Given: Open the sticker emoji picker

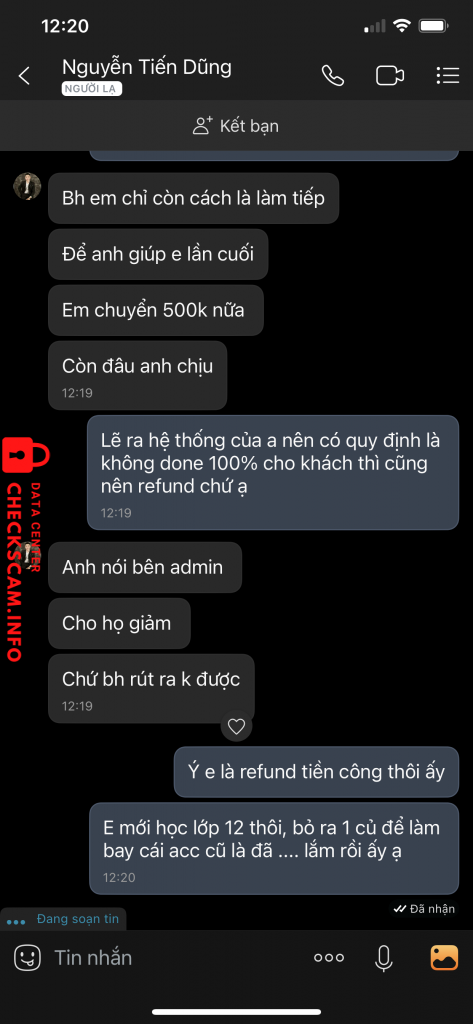Looking at the screenshot, I should click(27, 958).
